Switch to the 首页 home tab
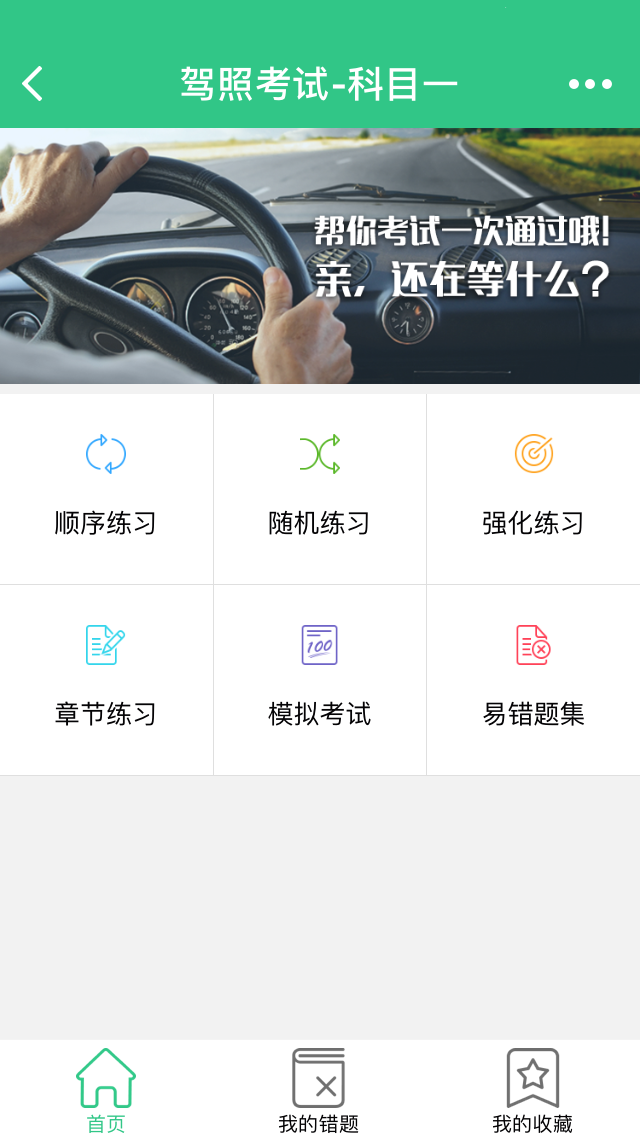Viewport: 640px width, 1136px height. click(x=106, y=1090)
